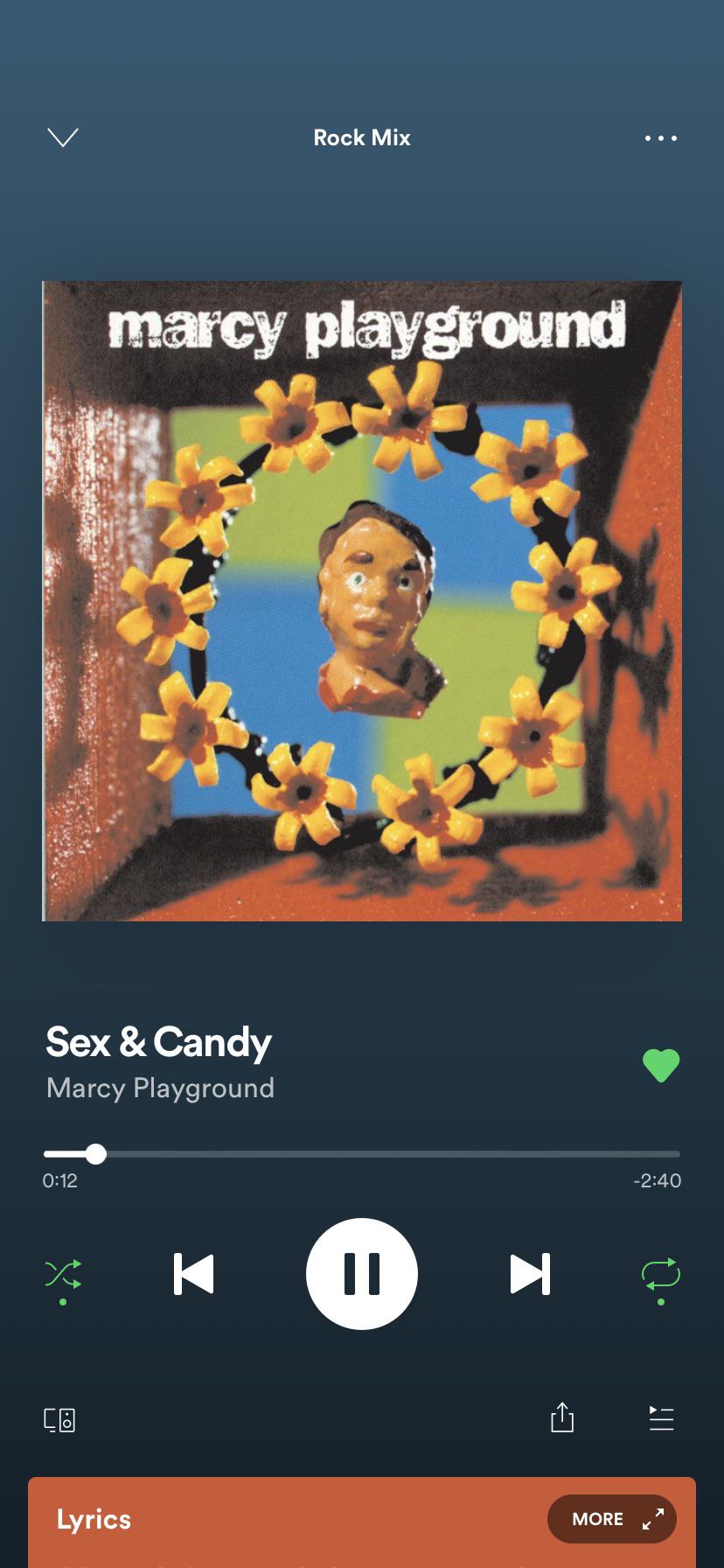The width and height of the screenshot is (724, 1568).
Task: Tap the song progress bar to seek
Action: (361, 1154)
